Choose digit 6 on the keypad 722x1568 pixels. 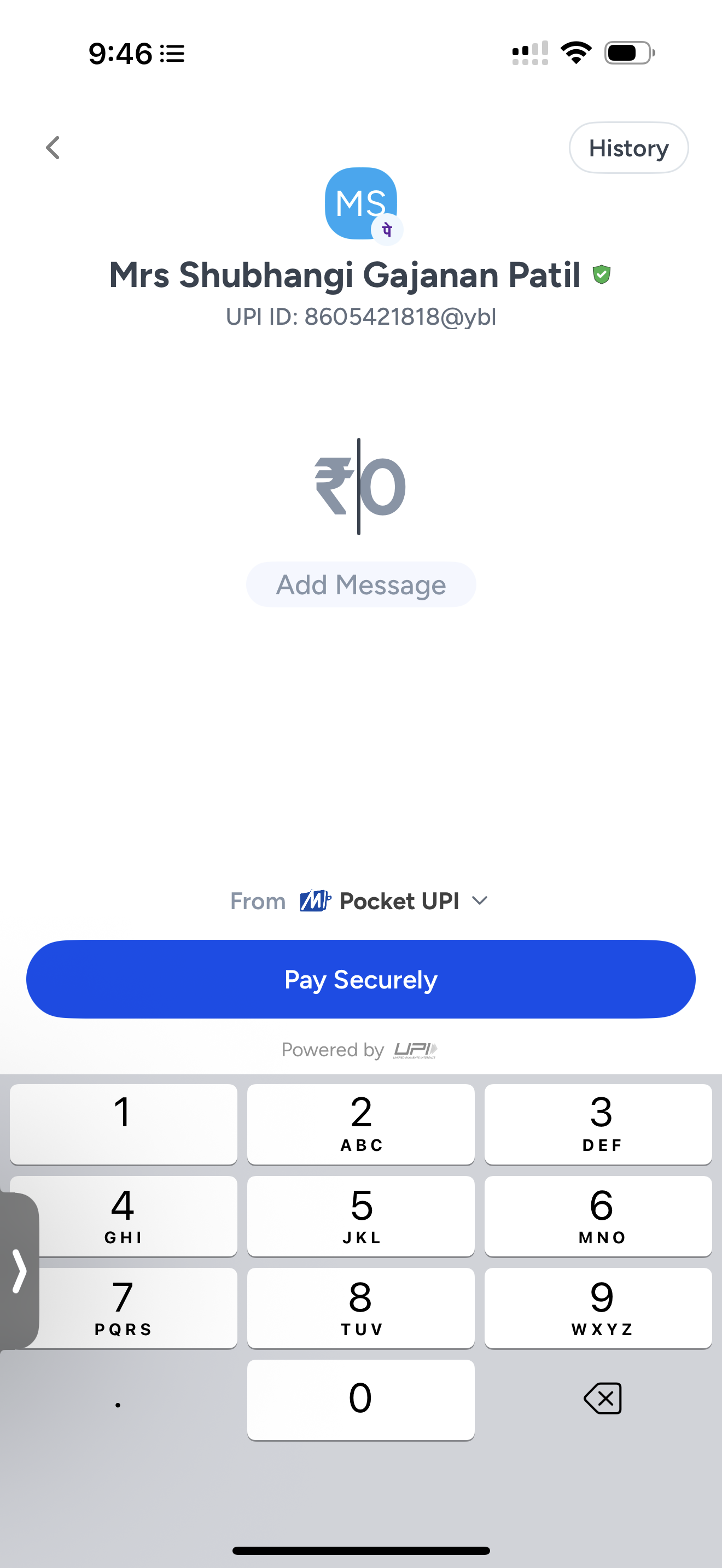tap(598, 1215)
